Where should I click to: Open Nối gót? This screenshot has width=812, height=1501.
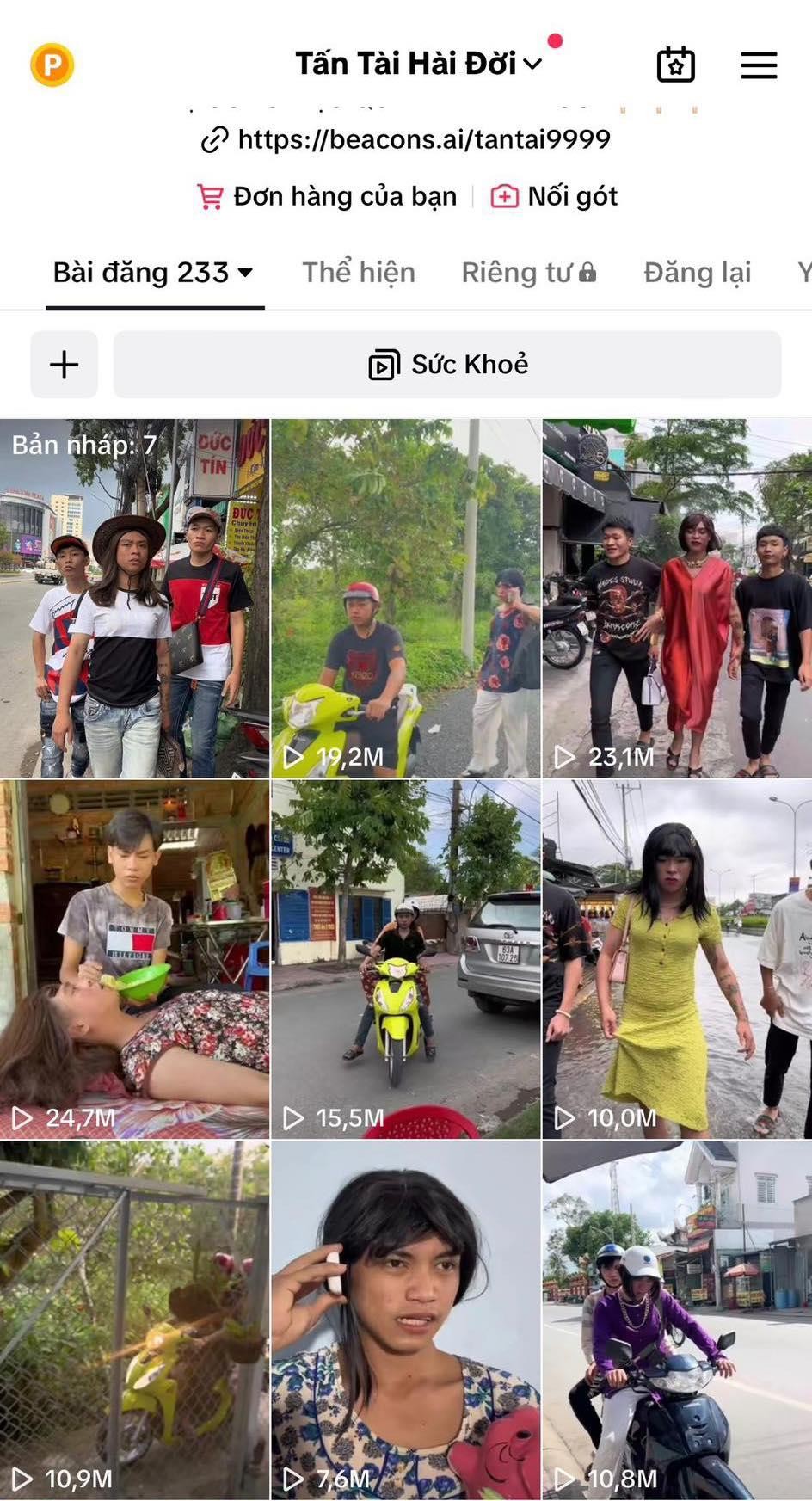coord(555,197)
